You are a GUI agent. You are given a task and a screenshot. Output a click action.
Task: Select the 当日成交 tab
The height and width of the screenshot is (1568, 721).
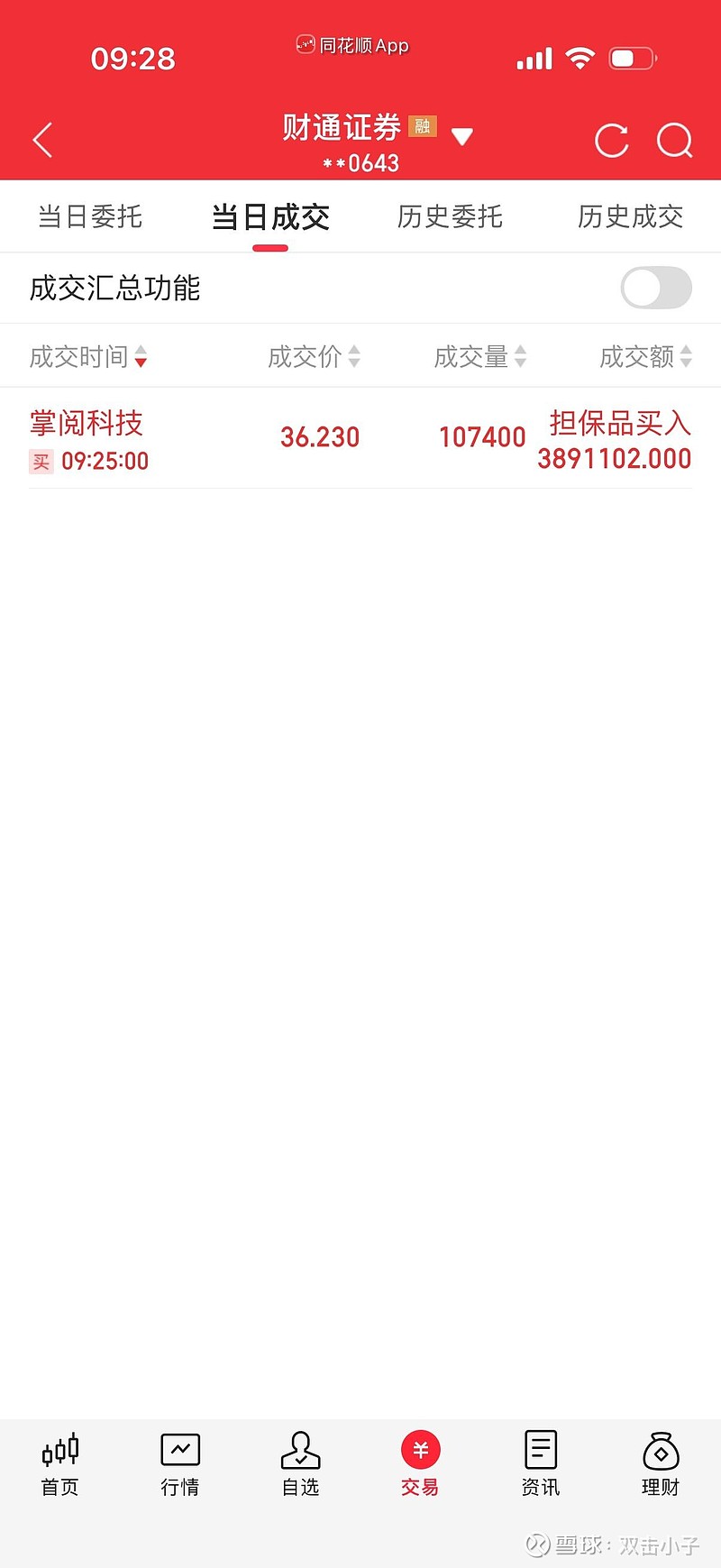[270, 216]
